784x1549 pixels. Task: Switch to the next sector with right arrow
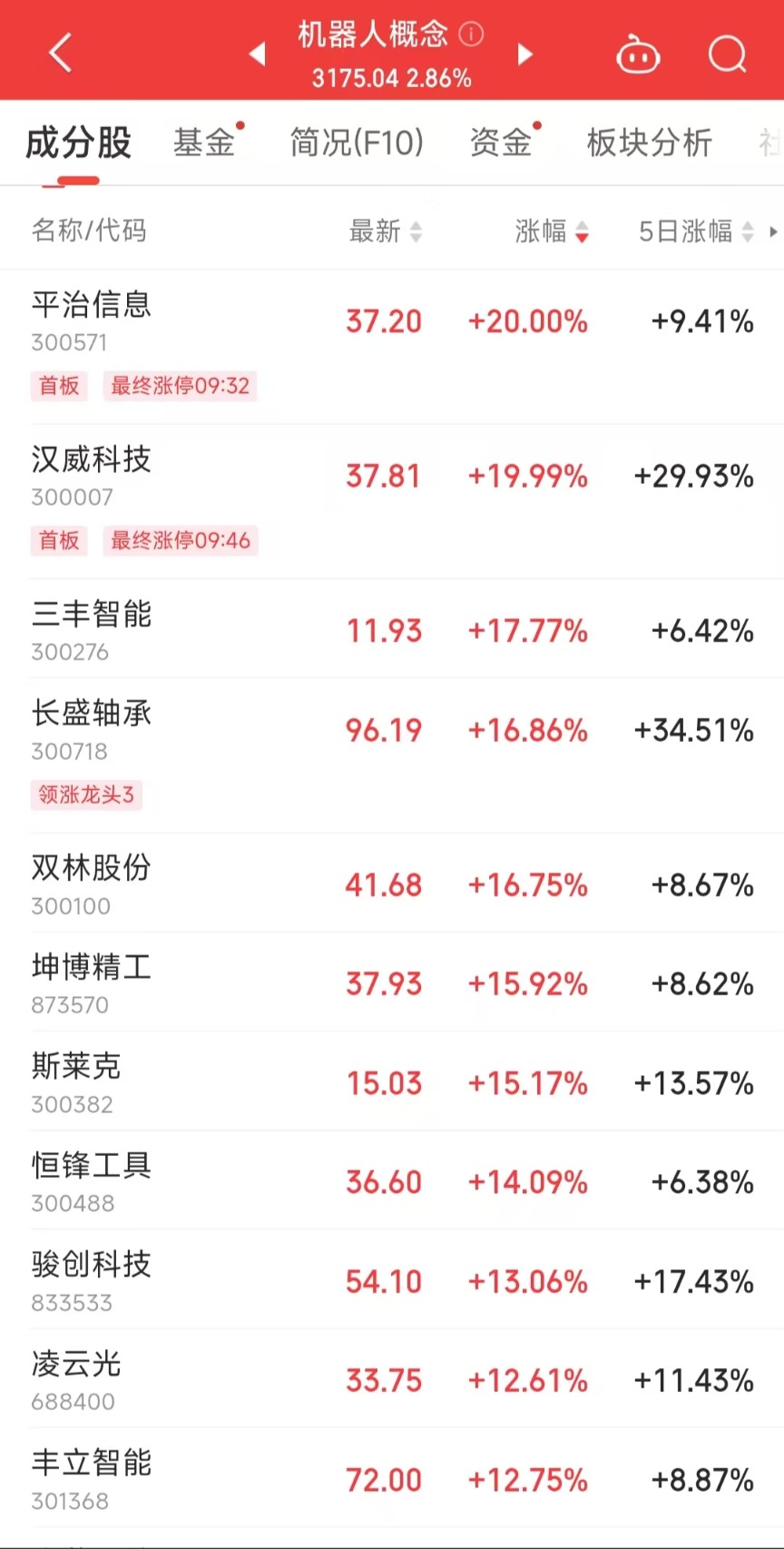click(524, 54)
